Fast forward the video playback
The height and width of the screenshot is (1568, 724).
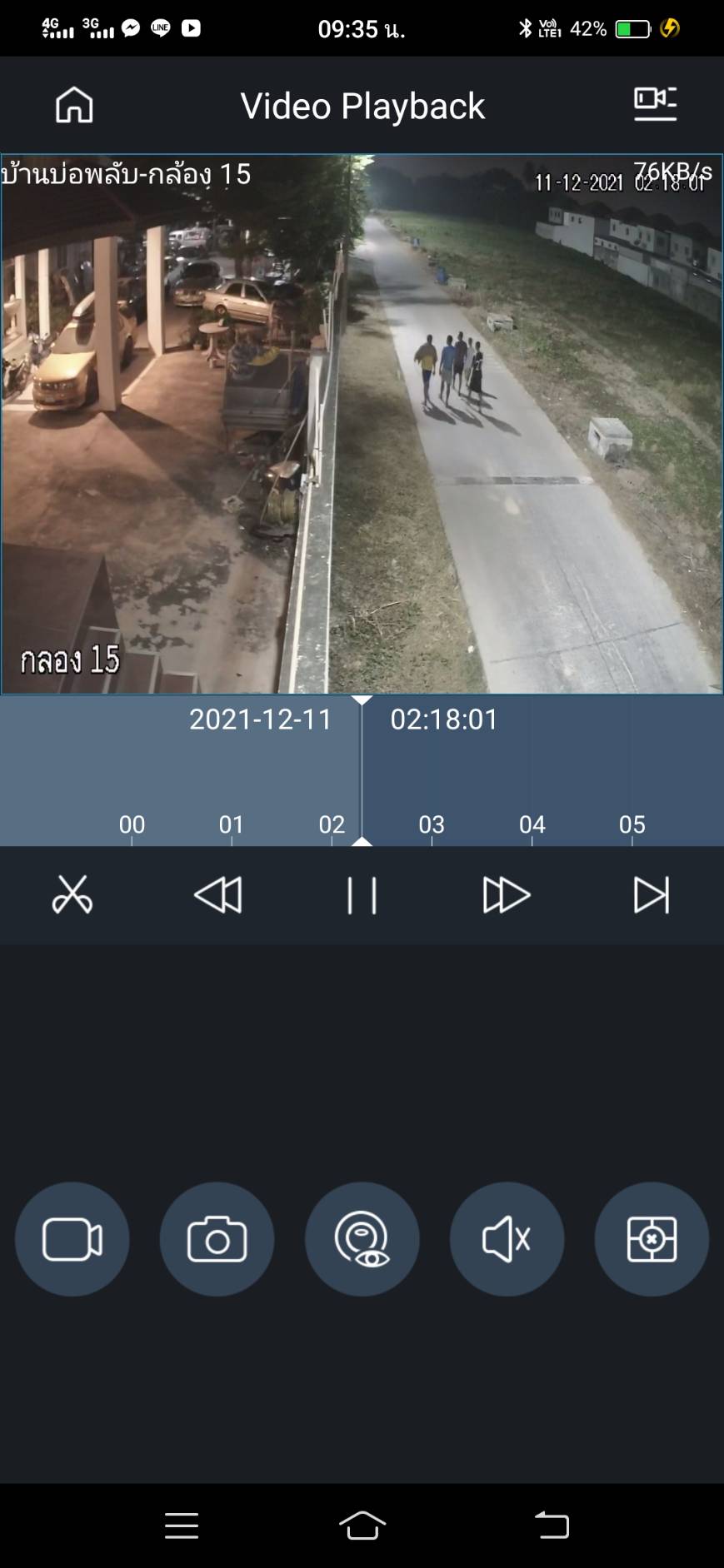pyautogui.click(x=506, y=895)
